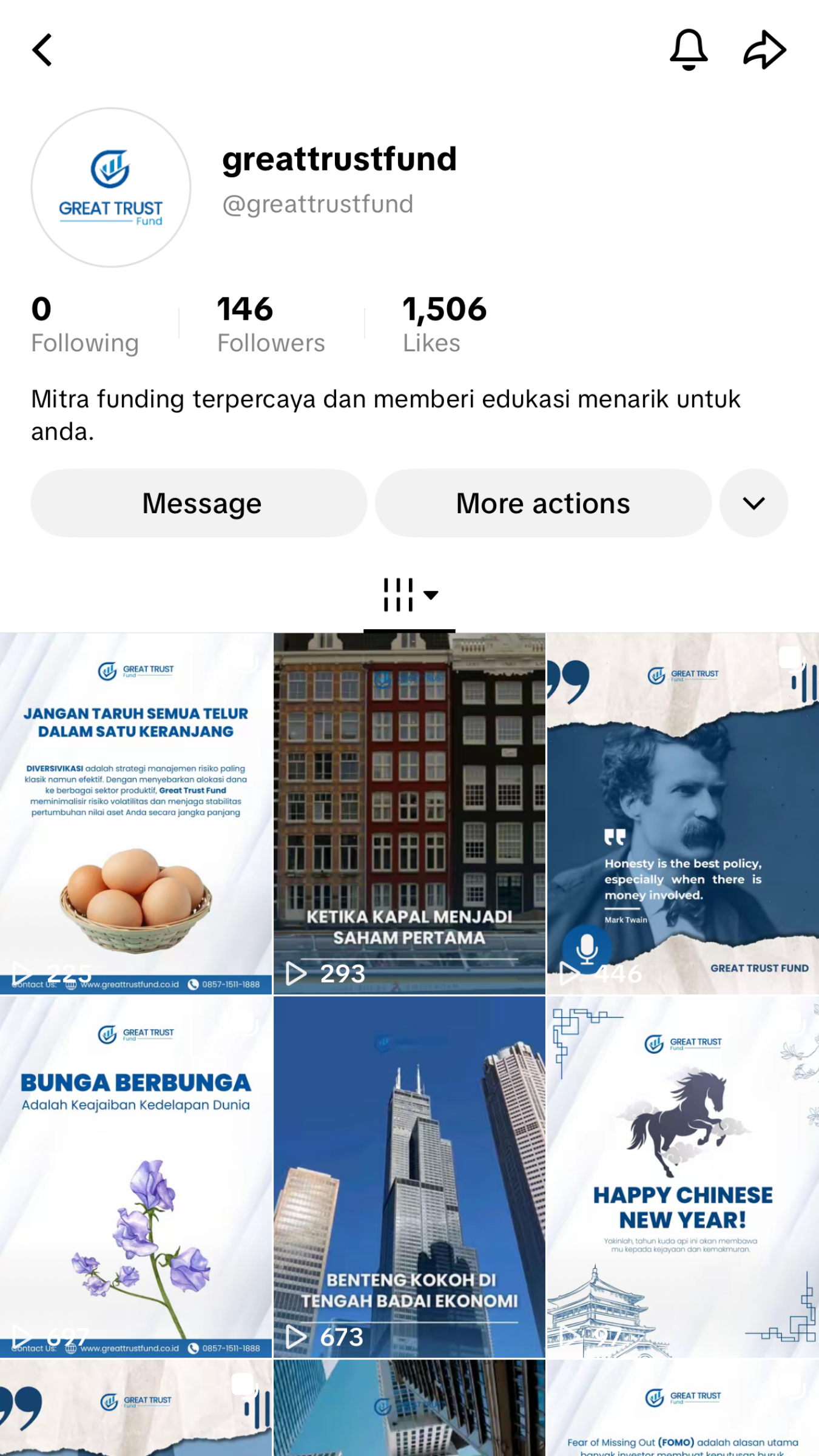This screenshot has width=819, height=1456.
Task: Play the Ketika Kapal Menjadi Saham Pertama video
Action: pos(409,813)
